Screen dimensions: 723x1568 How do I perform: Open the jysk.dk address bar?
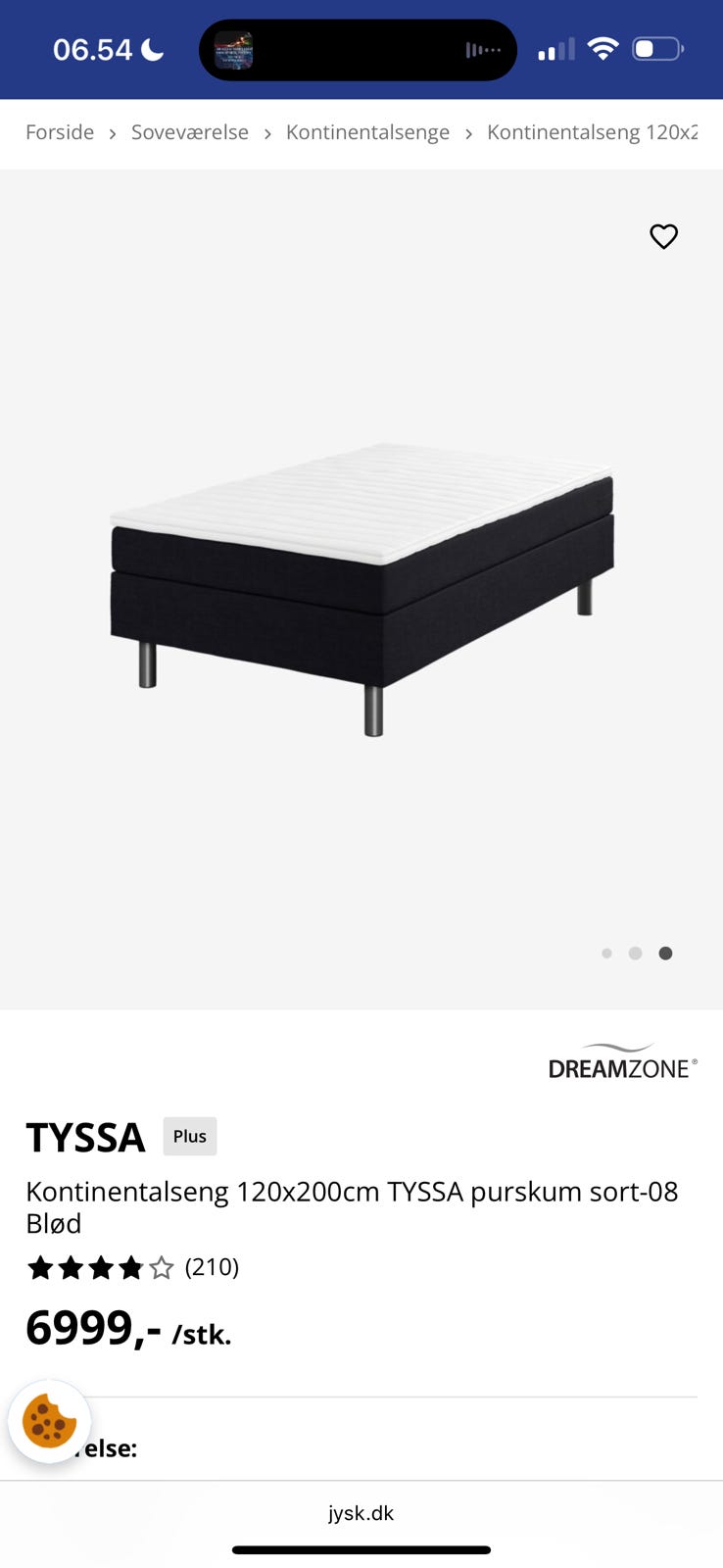pos(361,1513)
